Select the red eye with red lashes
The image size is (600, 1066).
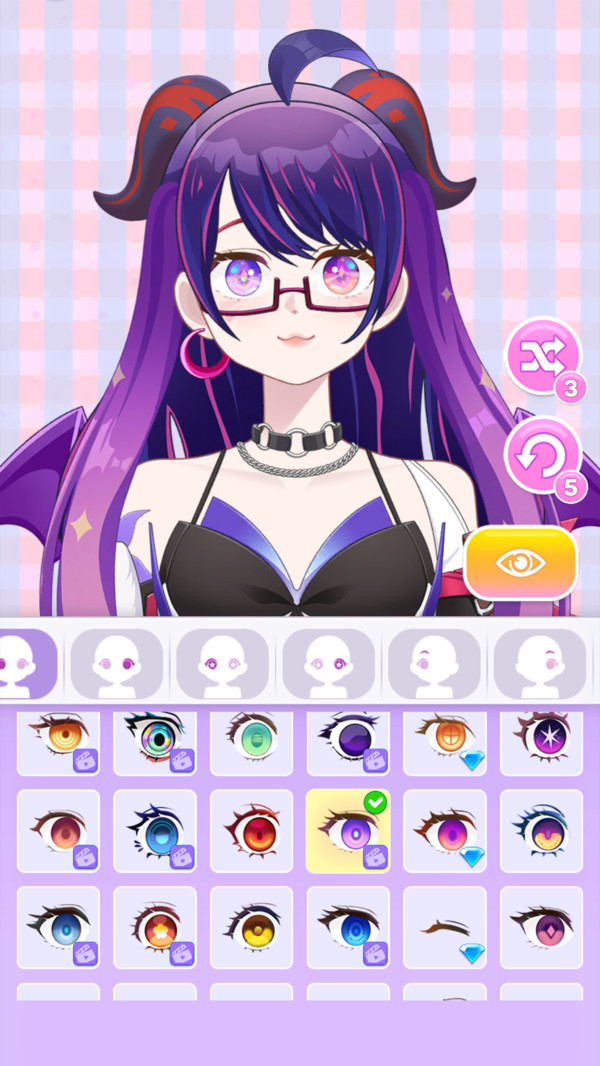pos(251,830)
